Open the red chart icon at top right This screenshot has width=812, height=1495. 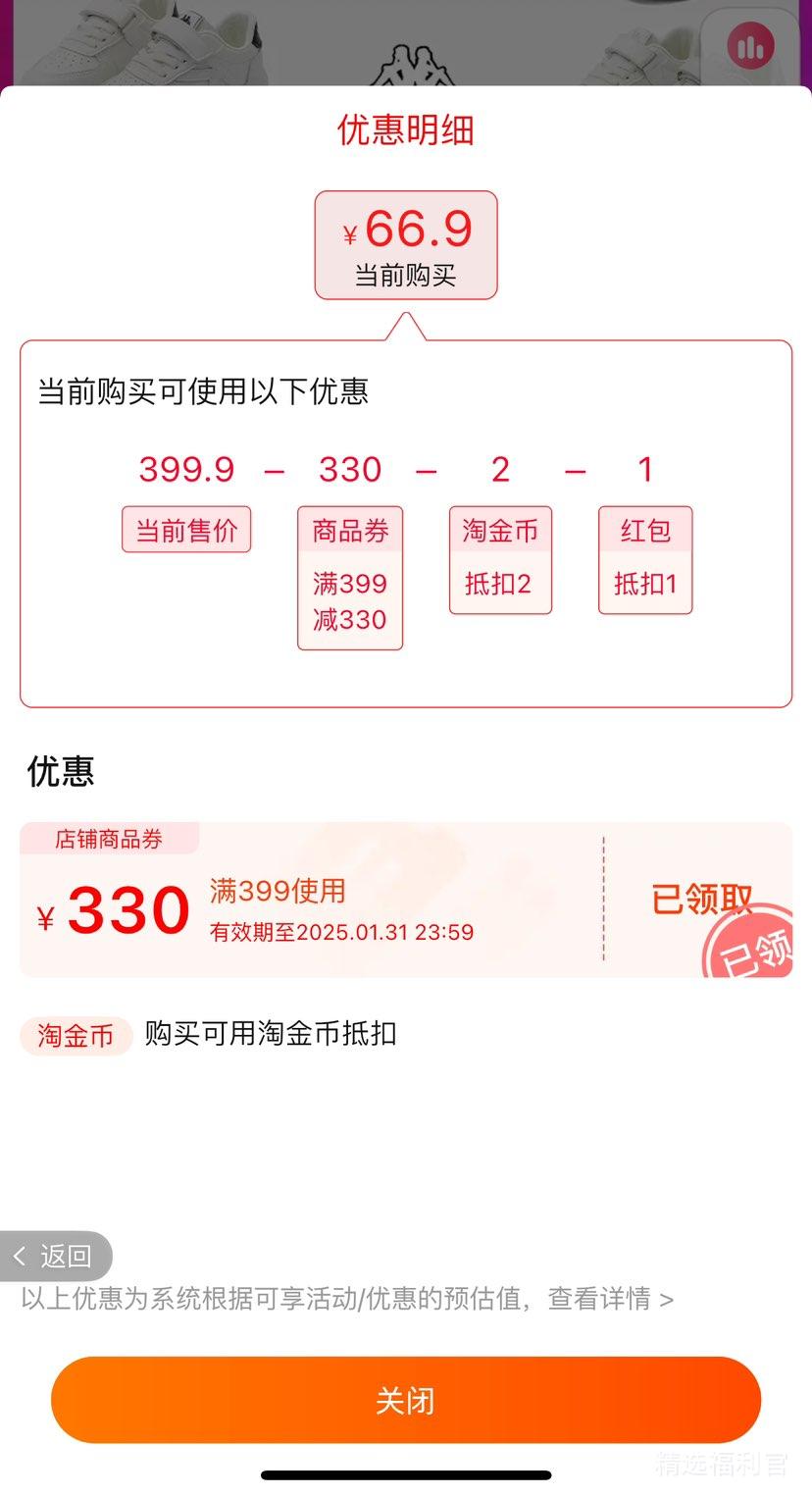750,46
